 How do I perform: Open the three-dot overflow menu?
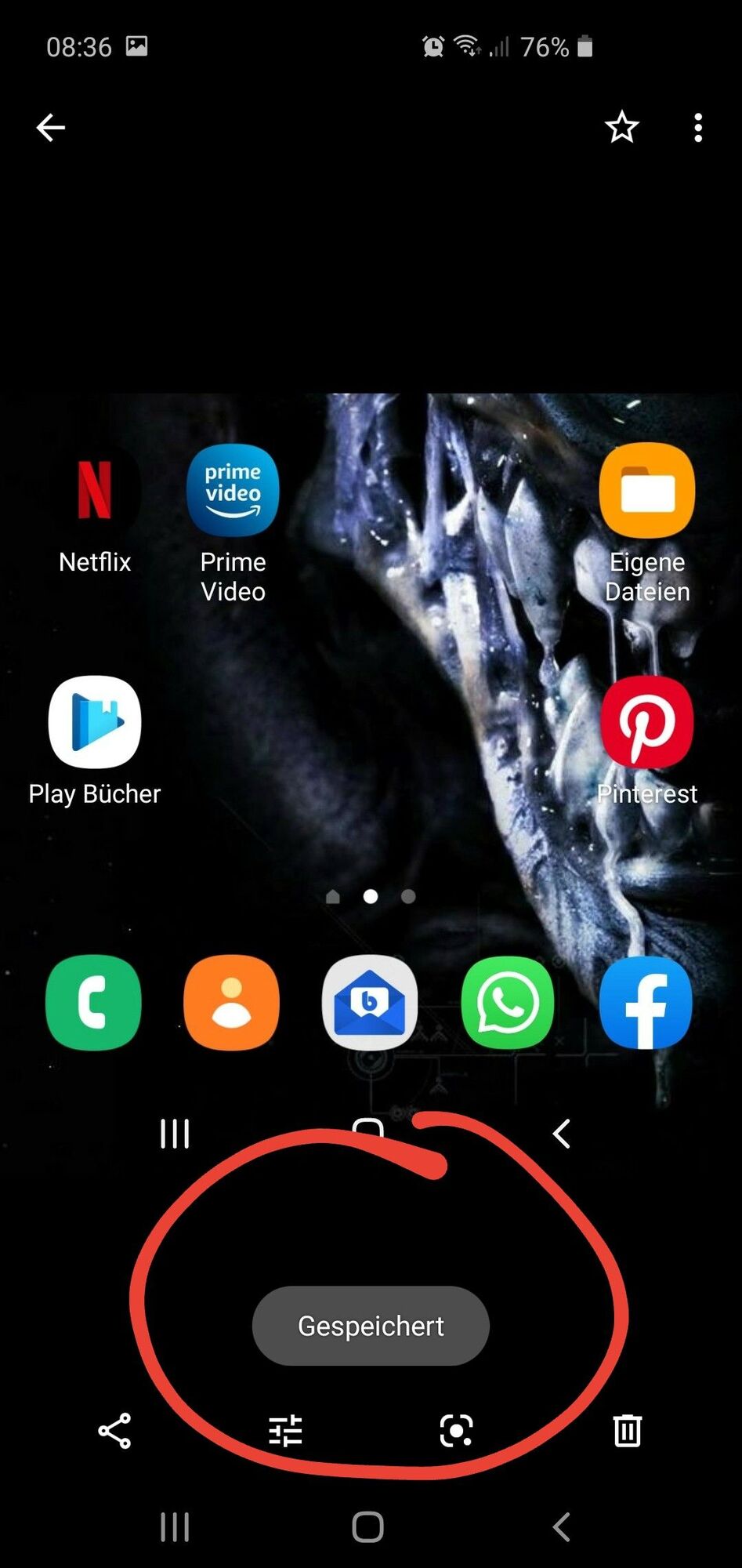point(697,128)
